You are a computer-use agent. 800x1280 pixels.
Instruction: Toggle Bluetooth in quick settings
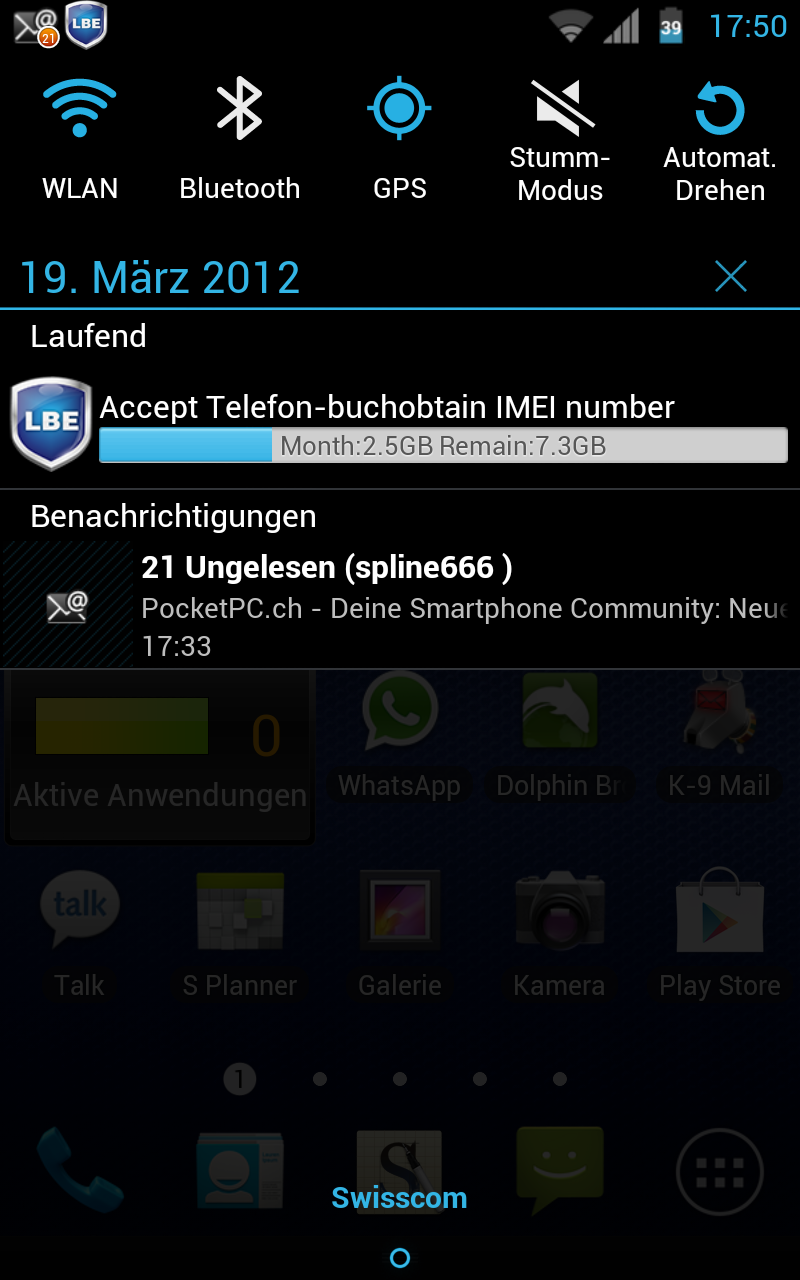tap(240, 140)
